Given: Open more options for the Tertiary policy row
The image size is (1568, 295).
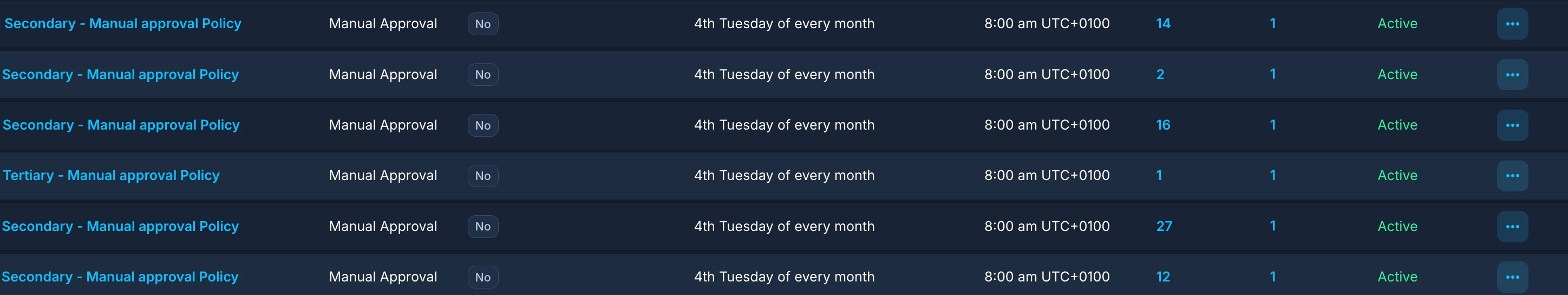Looking at the screenshot, I should 1512,176.
